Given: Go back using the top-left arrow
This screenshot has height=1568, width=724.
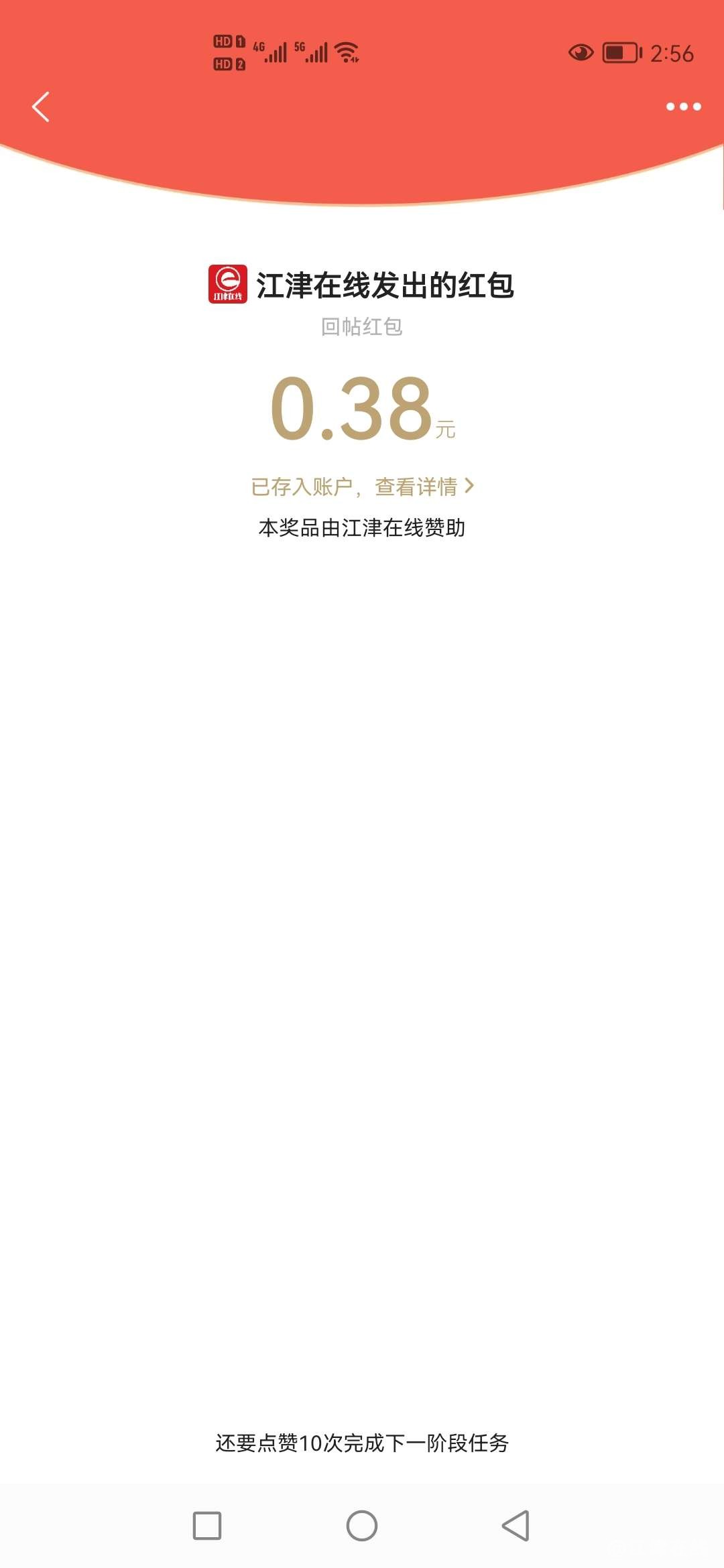Looking at the screenshot, I should coord(41,107).
